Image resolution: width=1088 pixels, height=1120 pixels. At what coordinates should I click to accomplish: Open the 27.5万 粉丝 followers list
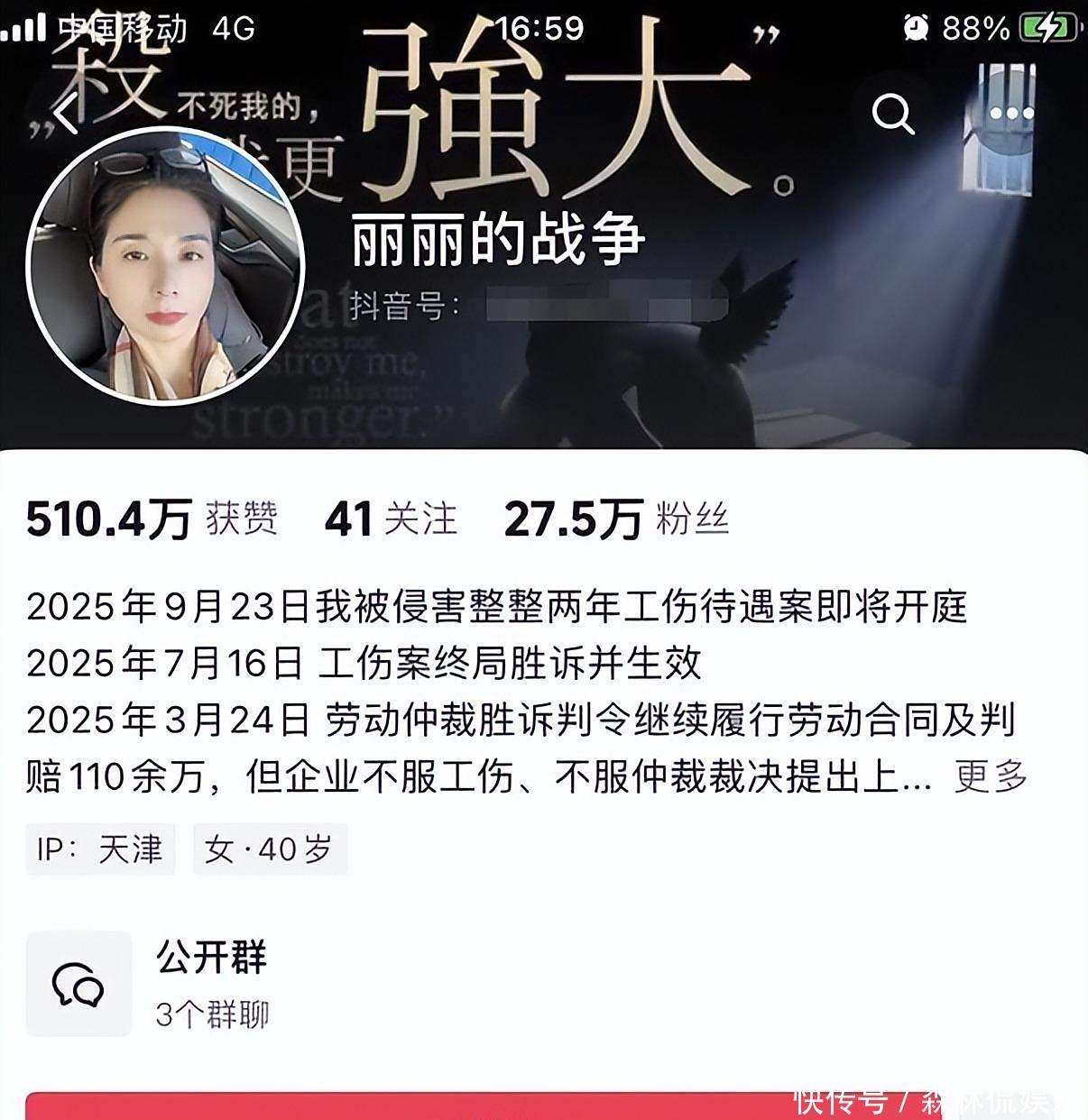click(x=616, y=519)
